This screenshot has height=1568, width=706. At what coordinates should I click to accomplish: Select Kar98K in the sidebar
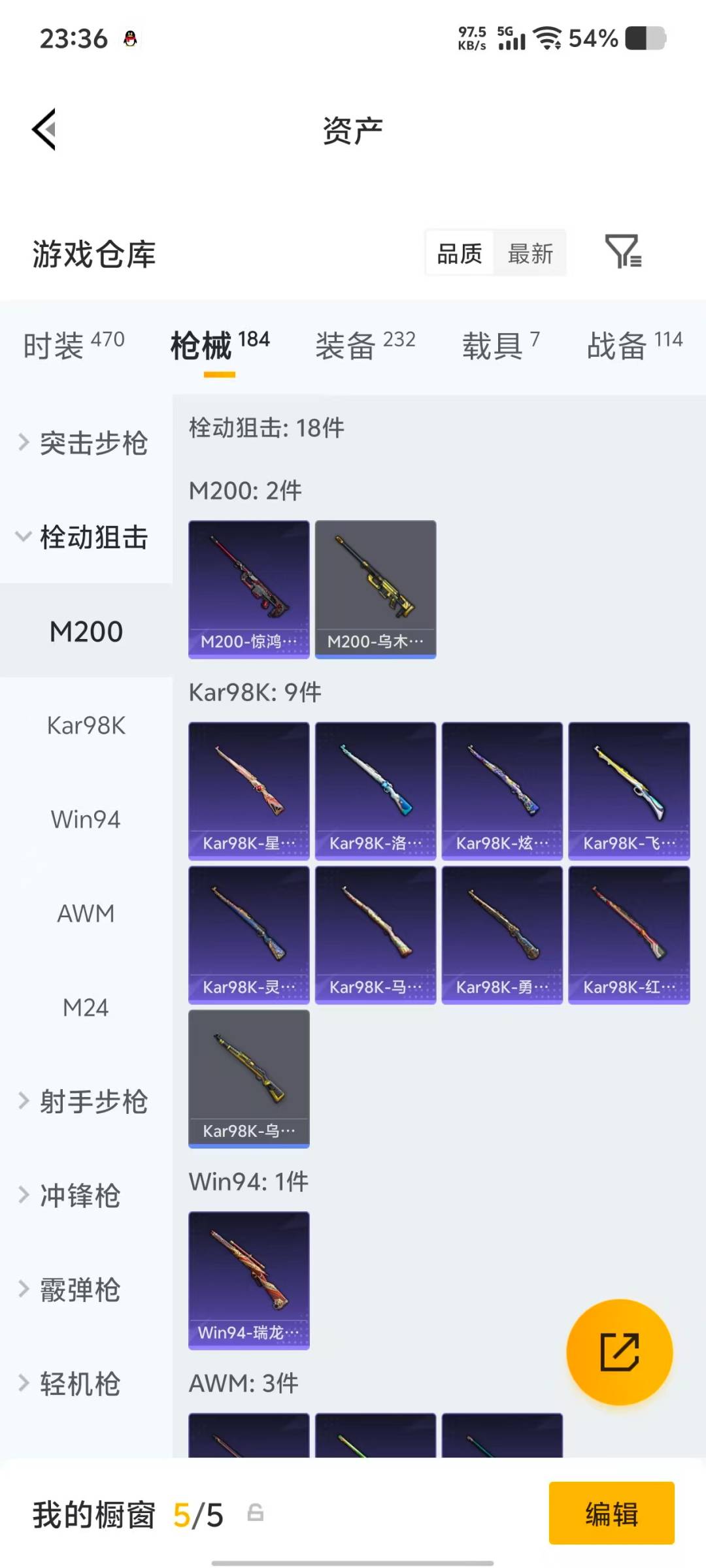pos(85,725)
